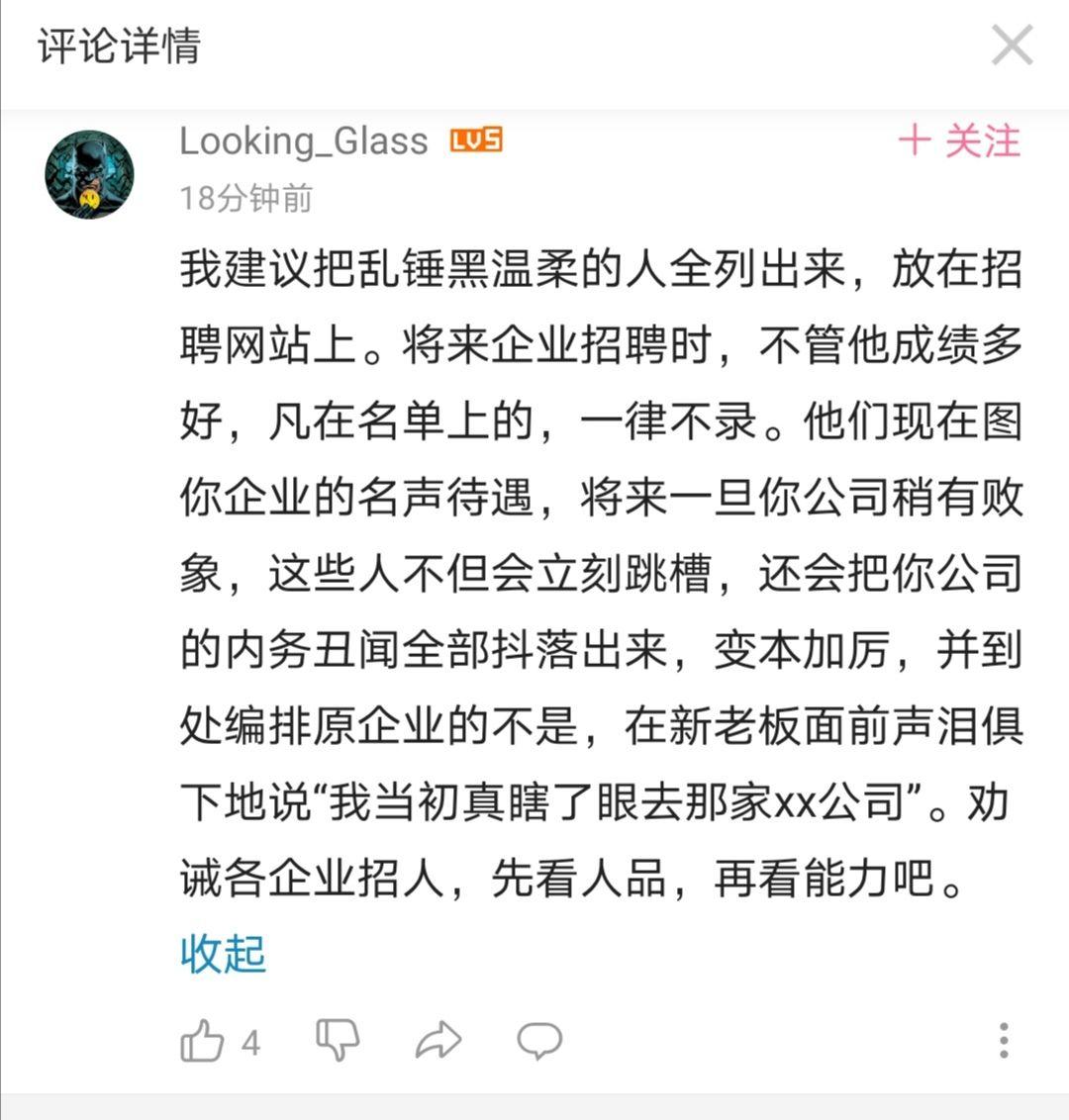Click the like count showing 4
Screen dimensions: 1069x1120
pyautogui.click(x=249, y=1040)
